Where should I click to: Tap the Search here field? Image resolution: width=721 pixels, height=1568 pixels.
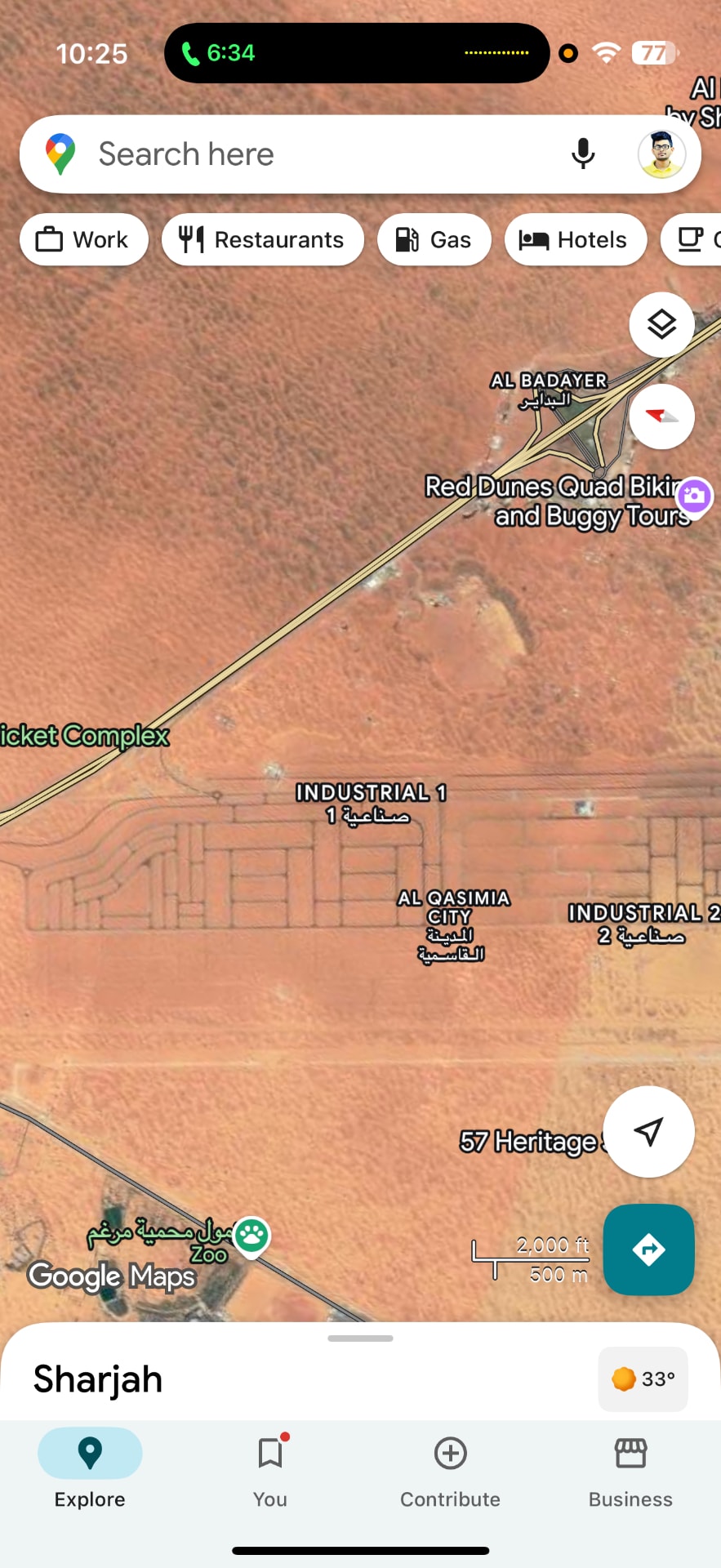pos(310,154)
